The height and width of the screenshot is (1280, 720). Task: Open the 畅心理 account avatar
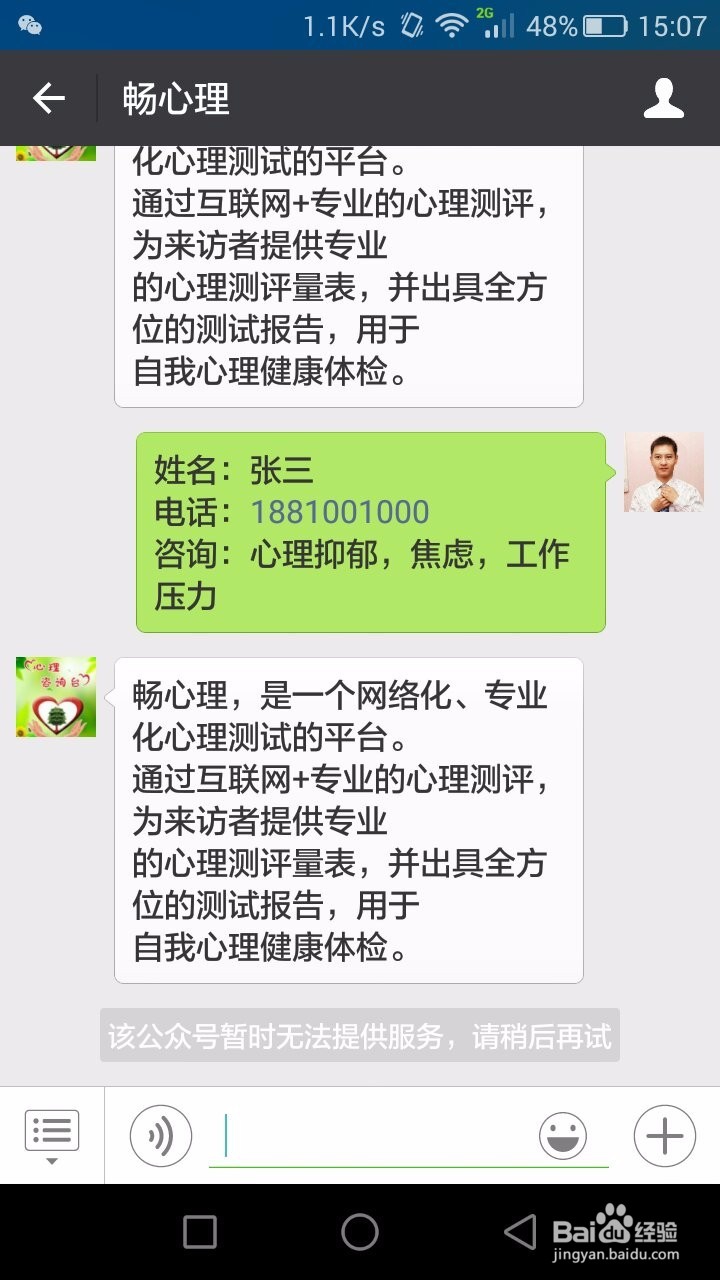(56, 696)
